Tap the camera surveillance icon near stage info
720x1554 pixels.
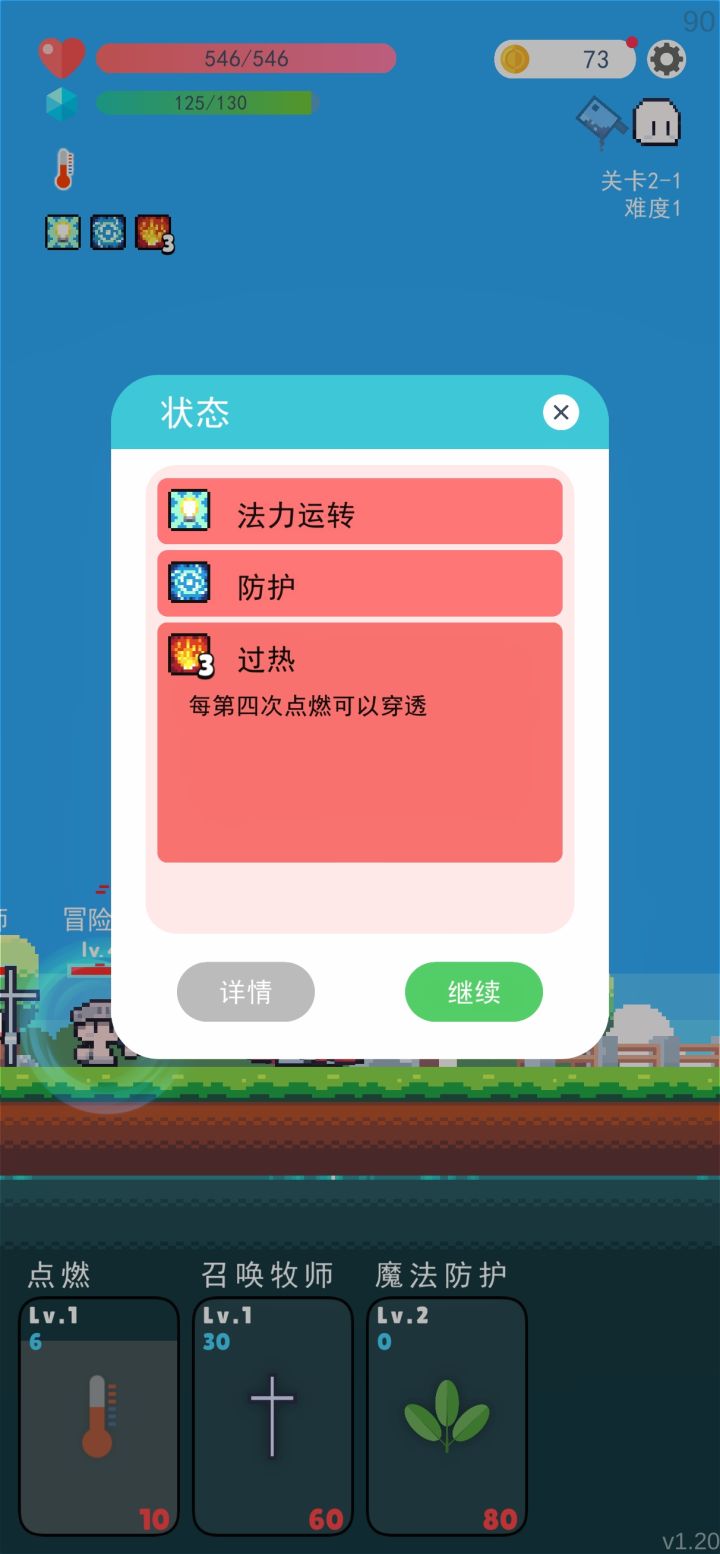(600, 118)
